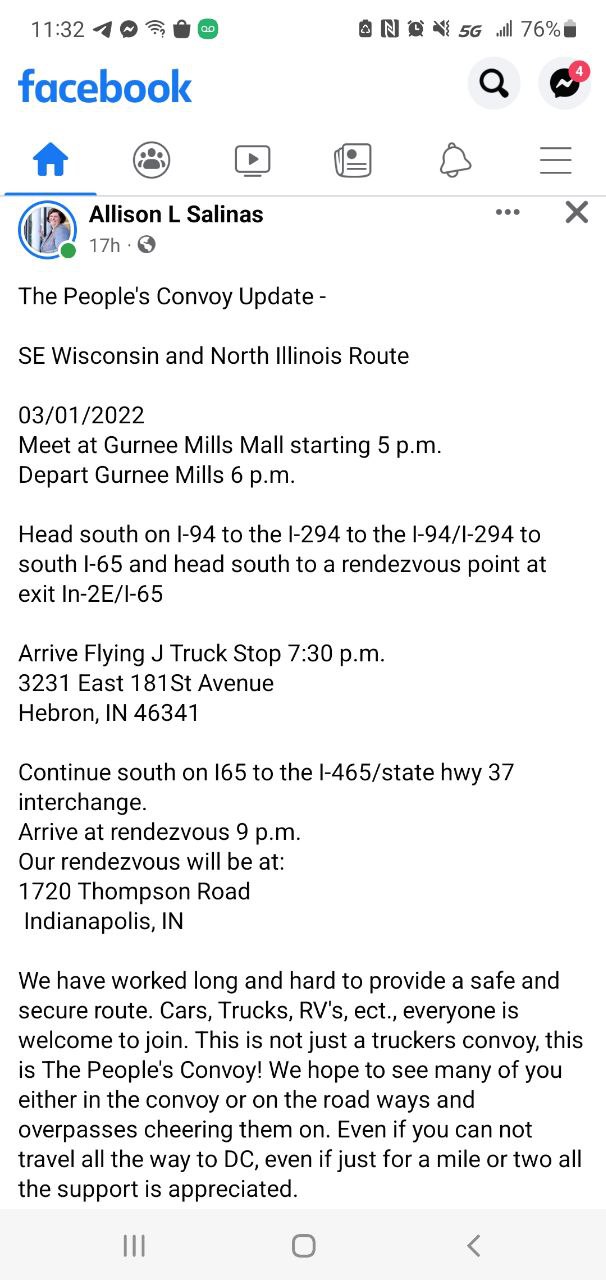Switch to the Home feed tab
Screen dimensions: 606x1280
tap(50, 160)
